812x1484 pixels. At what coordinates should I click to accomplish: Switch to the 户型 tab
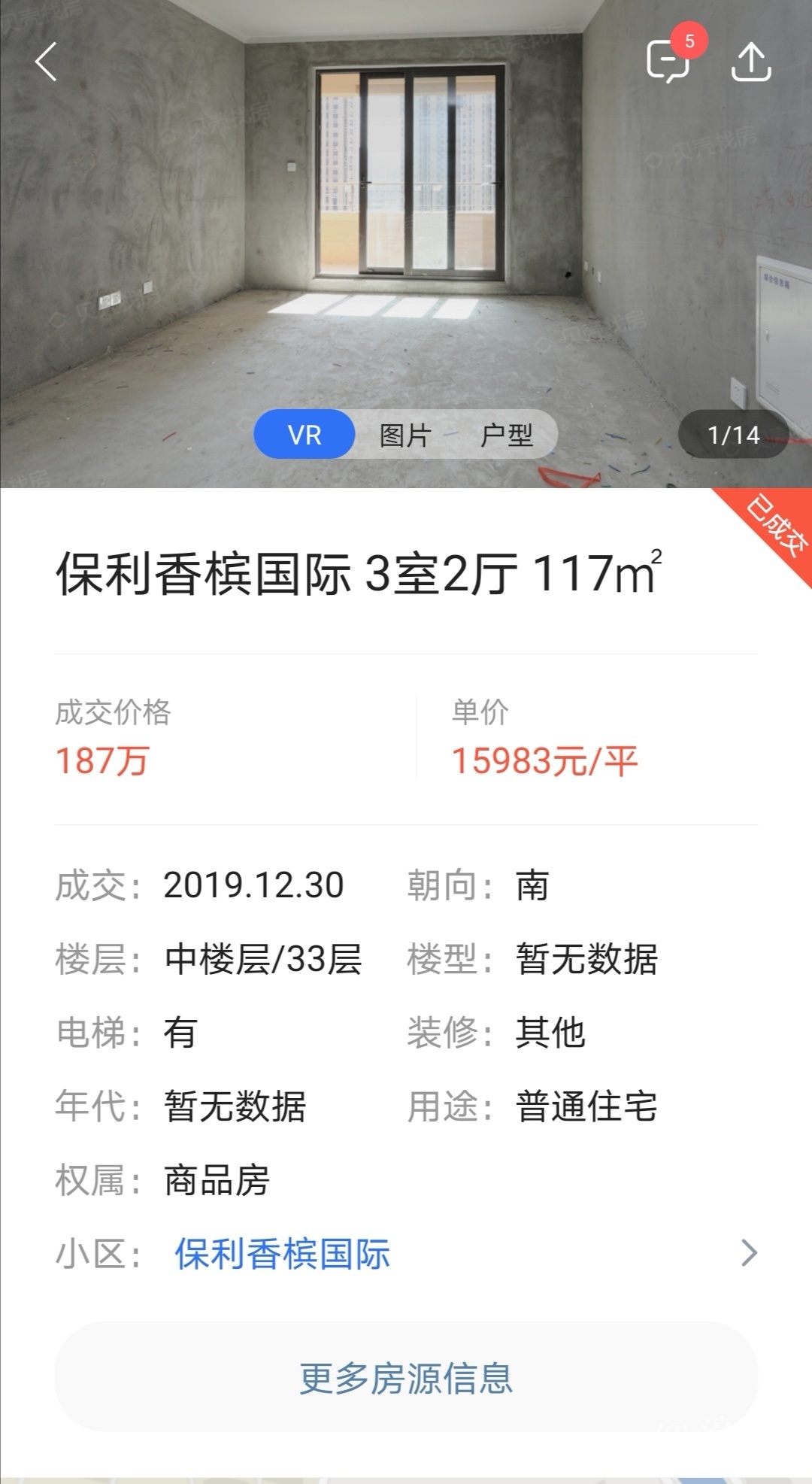pos(507,435)
